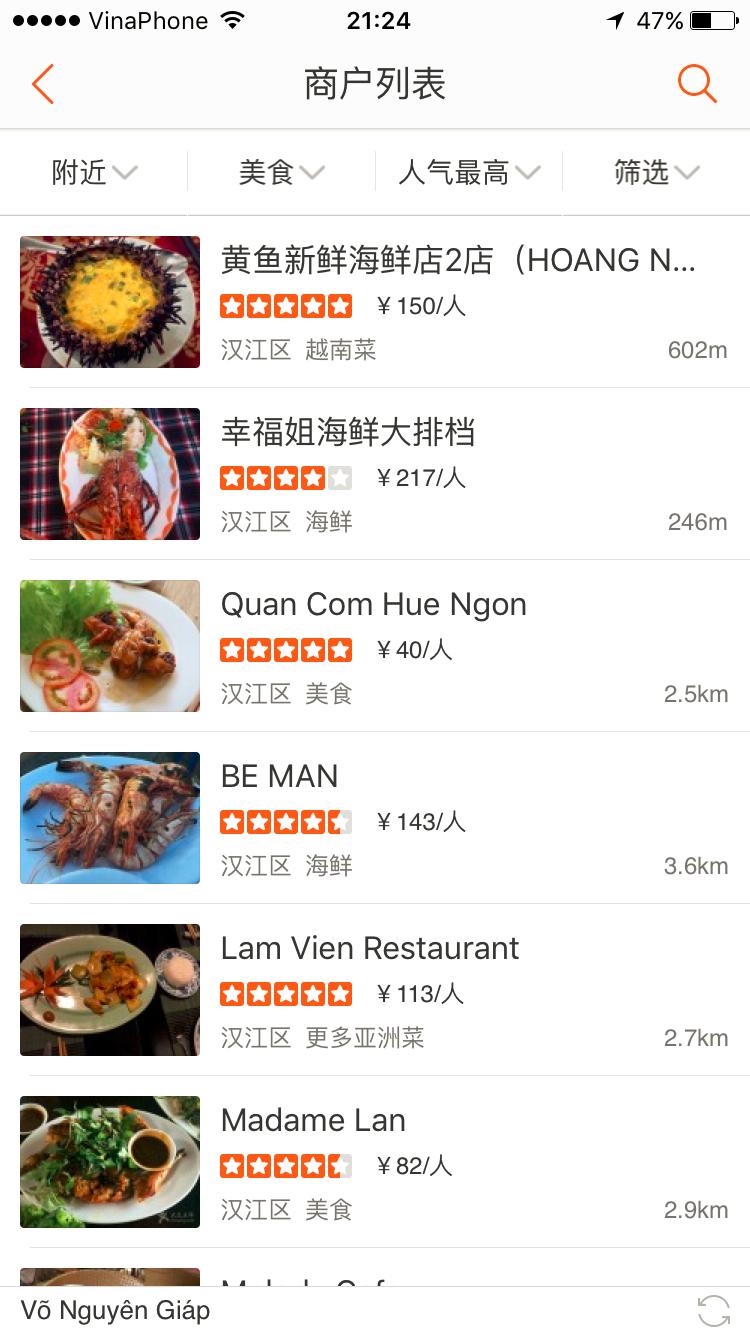Open the 人气最高 sorting dropdown
This screenshot has height=1334, width=750.
pos(468,171)
